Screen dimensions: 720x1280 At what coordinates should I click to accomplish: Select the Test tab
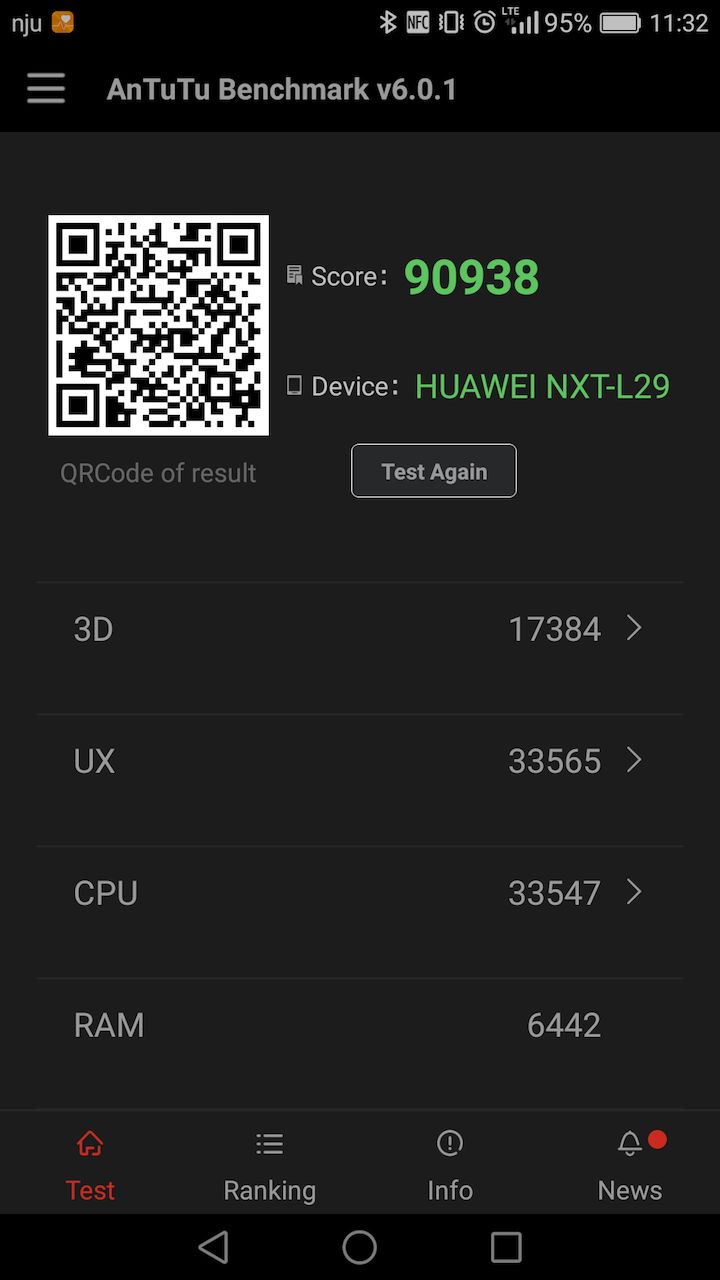(x=90, y=1165)
